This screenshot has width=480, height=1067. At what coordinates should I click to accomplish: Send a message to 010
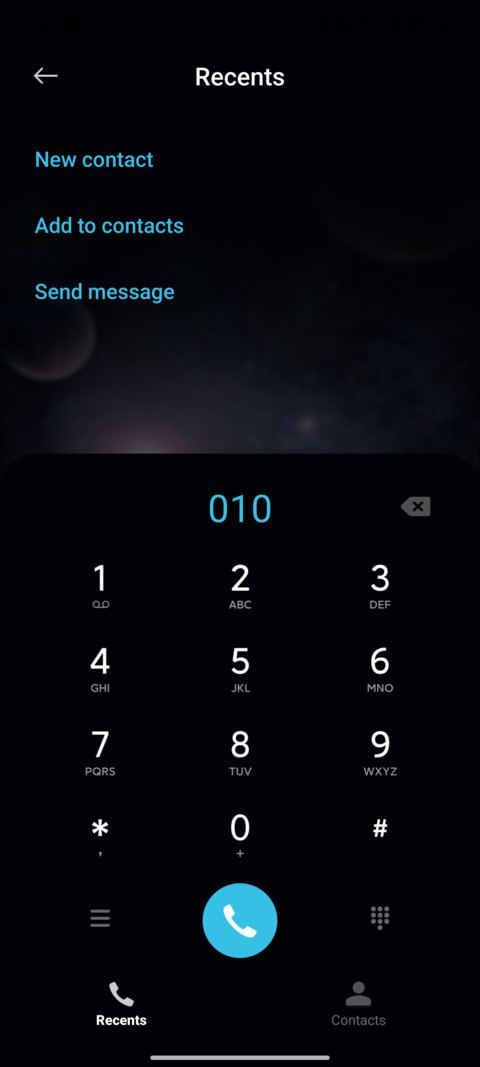104,292
